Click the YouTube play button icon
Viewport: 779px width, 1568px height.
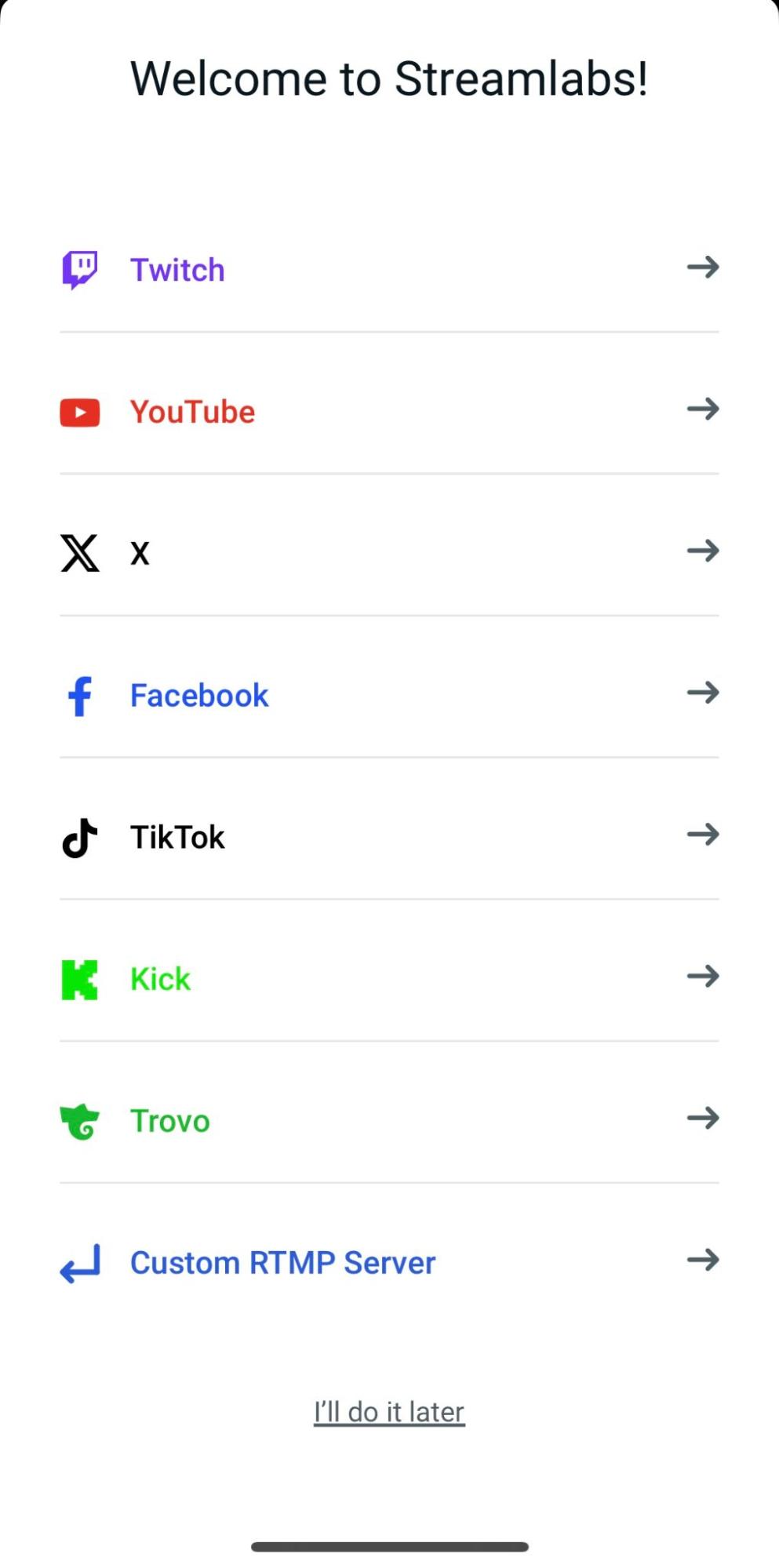coord(79,411)
